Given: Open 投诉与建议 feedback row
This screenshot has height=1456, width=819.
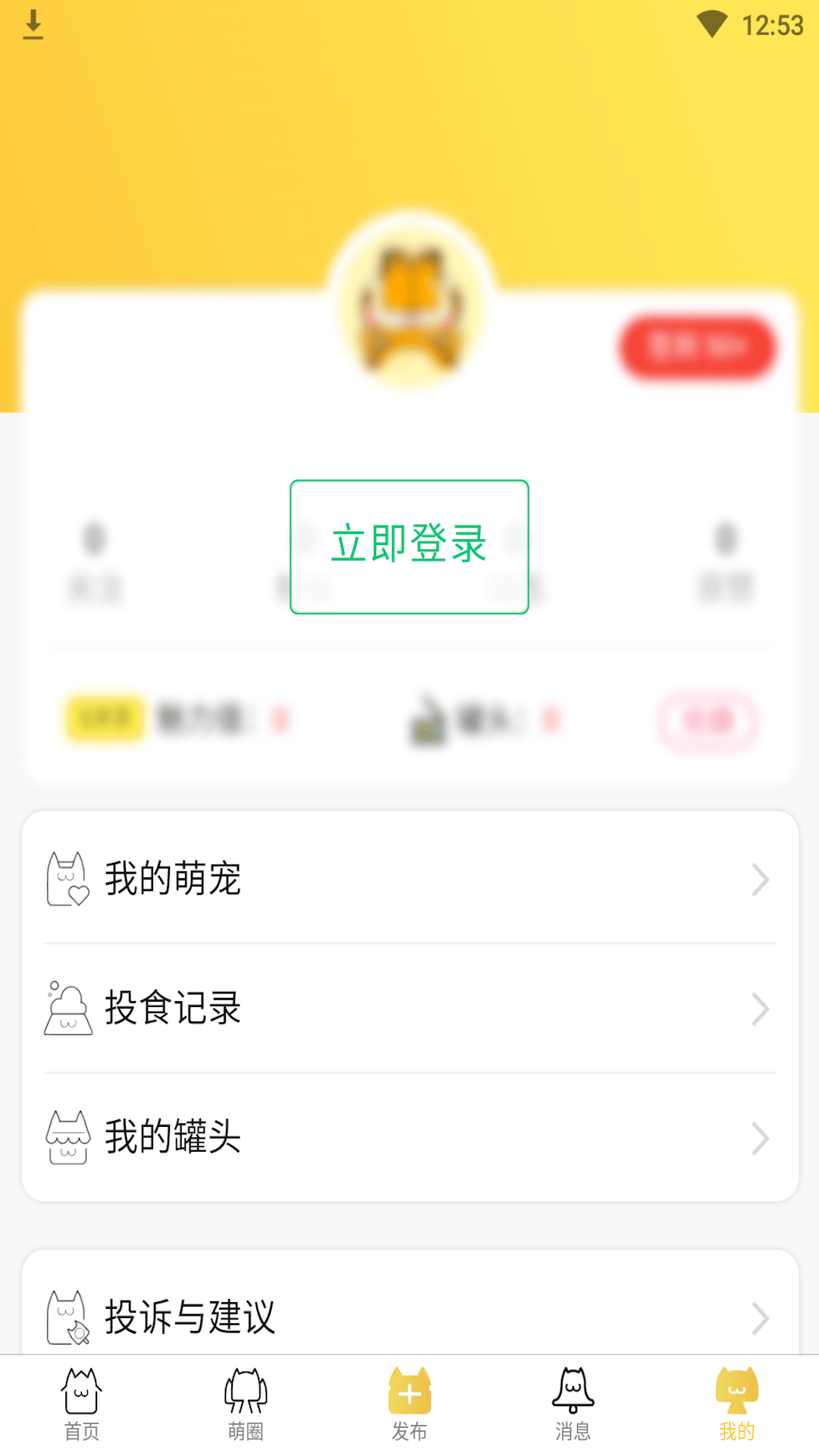Looking at the screenshot, I should coord(409,1316).
